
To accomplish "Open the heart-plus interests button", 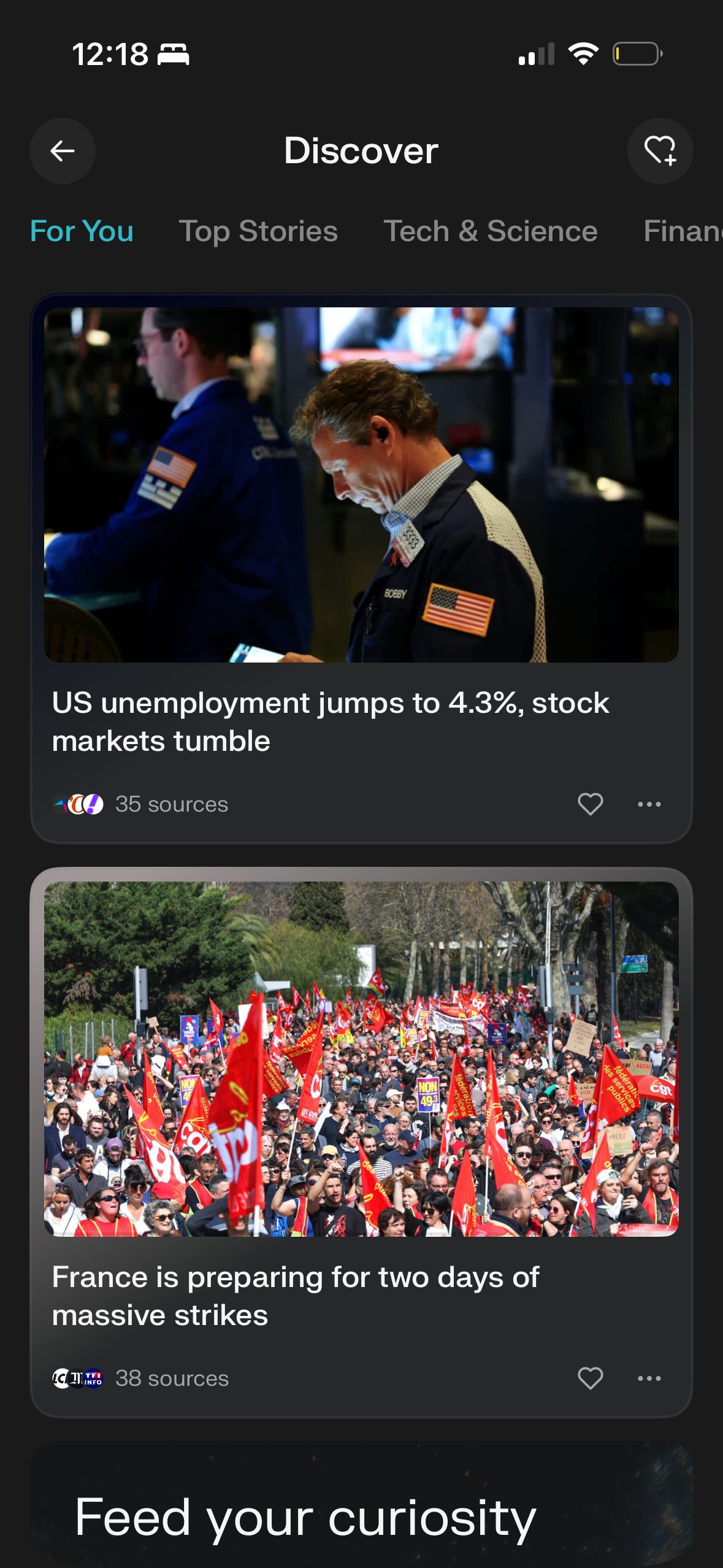I will click(660, 151).
